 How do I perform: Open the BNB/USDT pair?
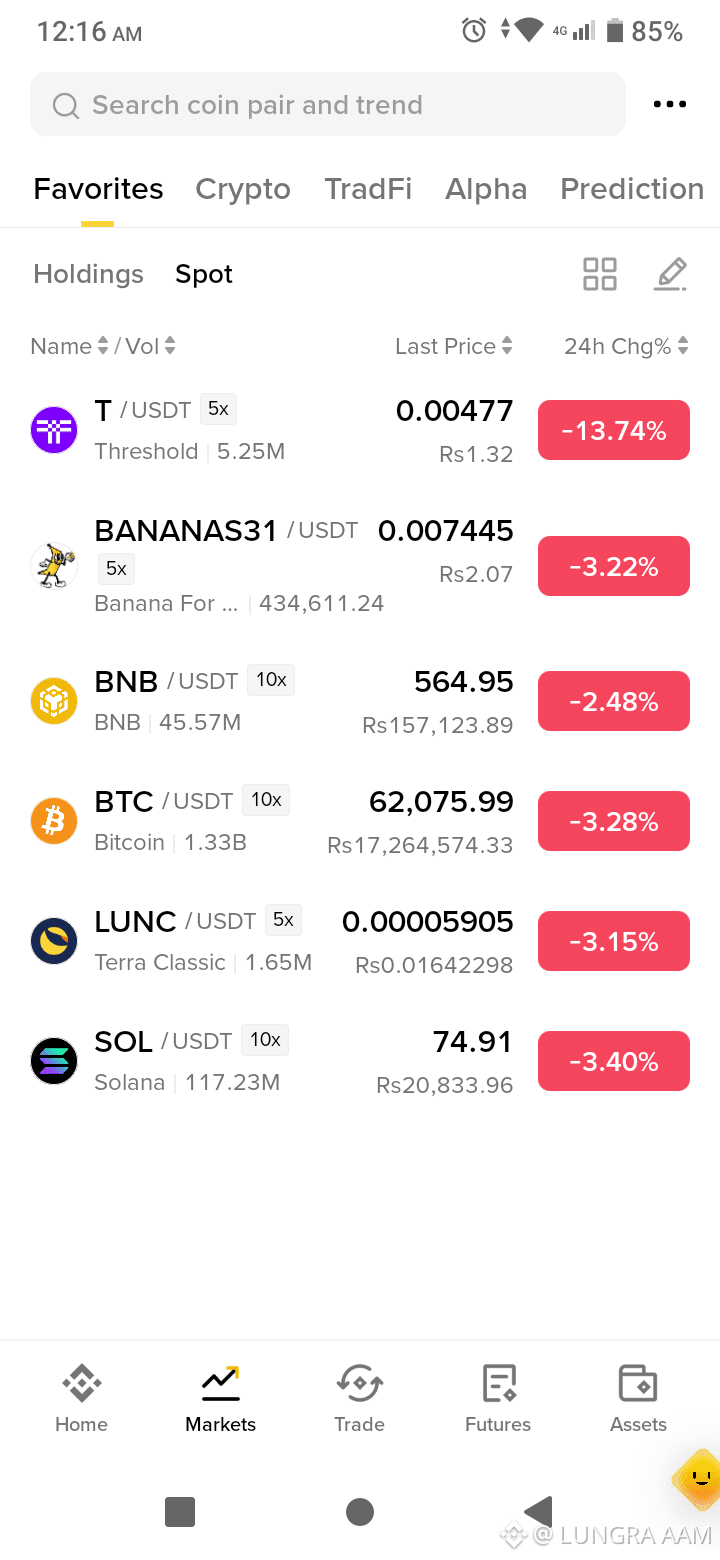tap(360, 702)
